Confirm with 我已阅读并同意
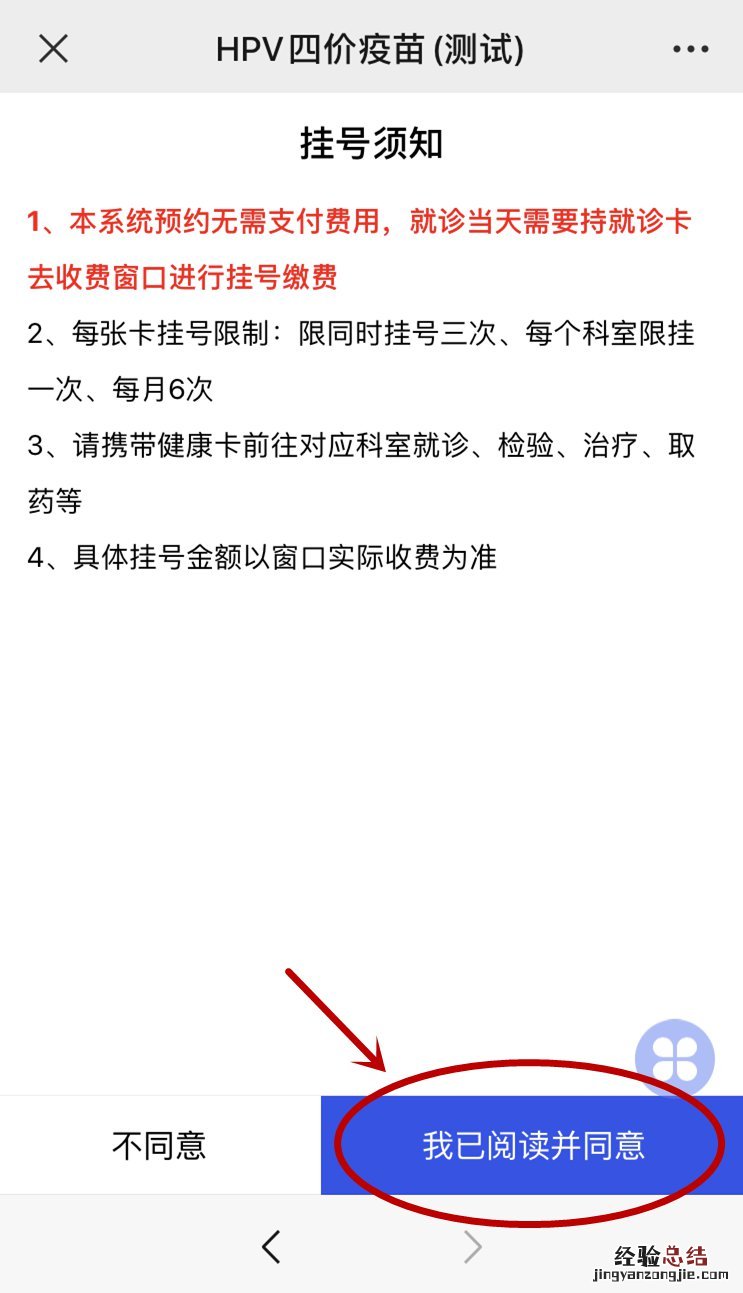 coord(532,1145)
